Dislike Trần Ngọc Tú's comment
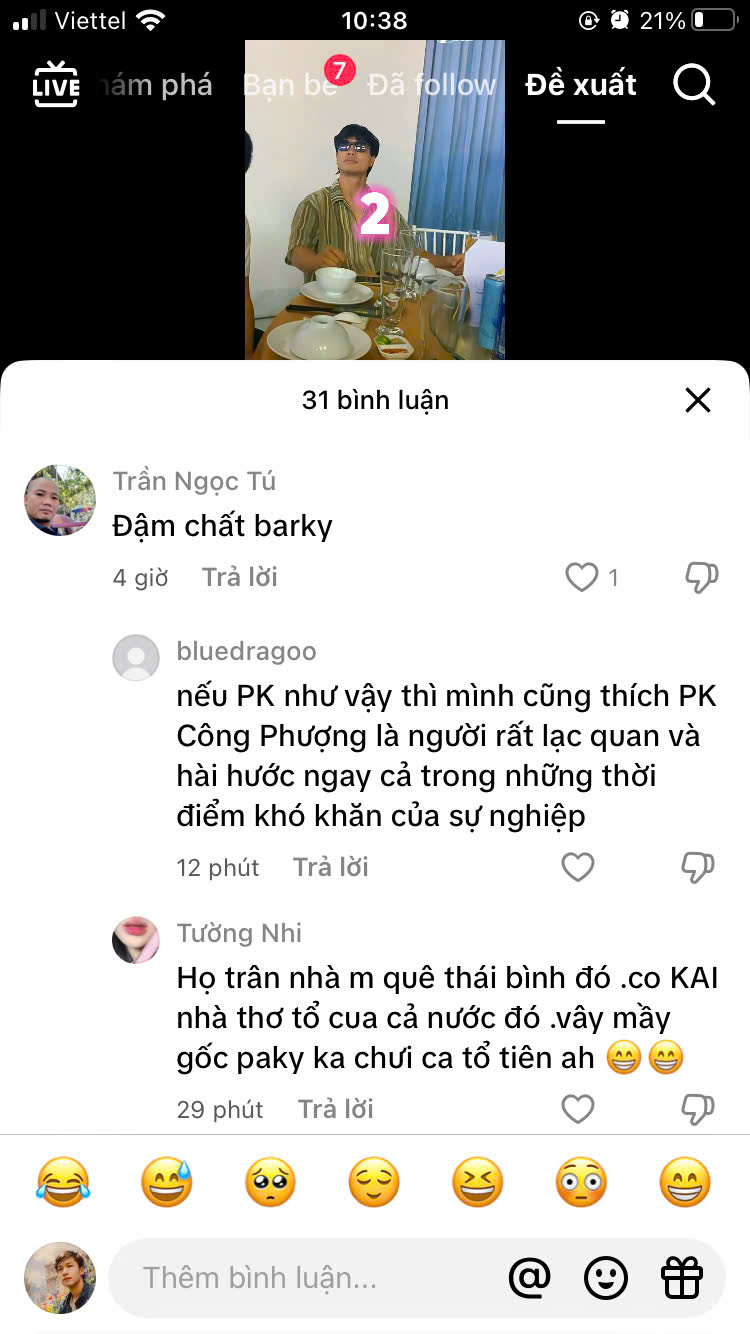Image resolution: width=750 pixels, height=1334 pixels. click(x=700, y=577)
